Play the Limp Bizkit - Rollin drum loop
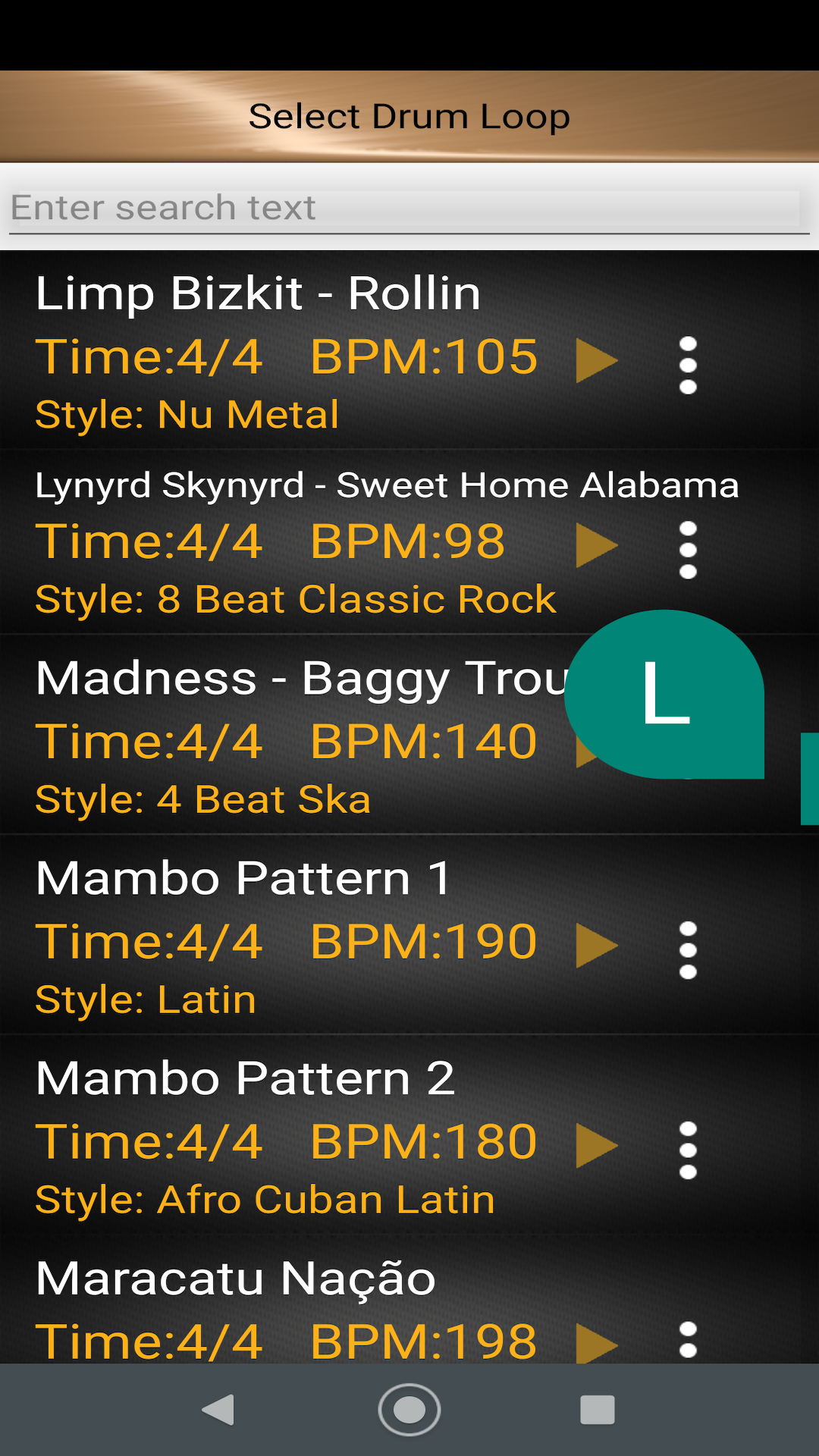The image size is (819, 1456). pyautogui.click(x=598, y=360)
